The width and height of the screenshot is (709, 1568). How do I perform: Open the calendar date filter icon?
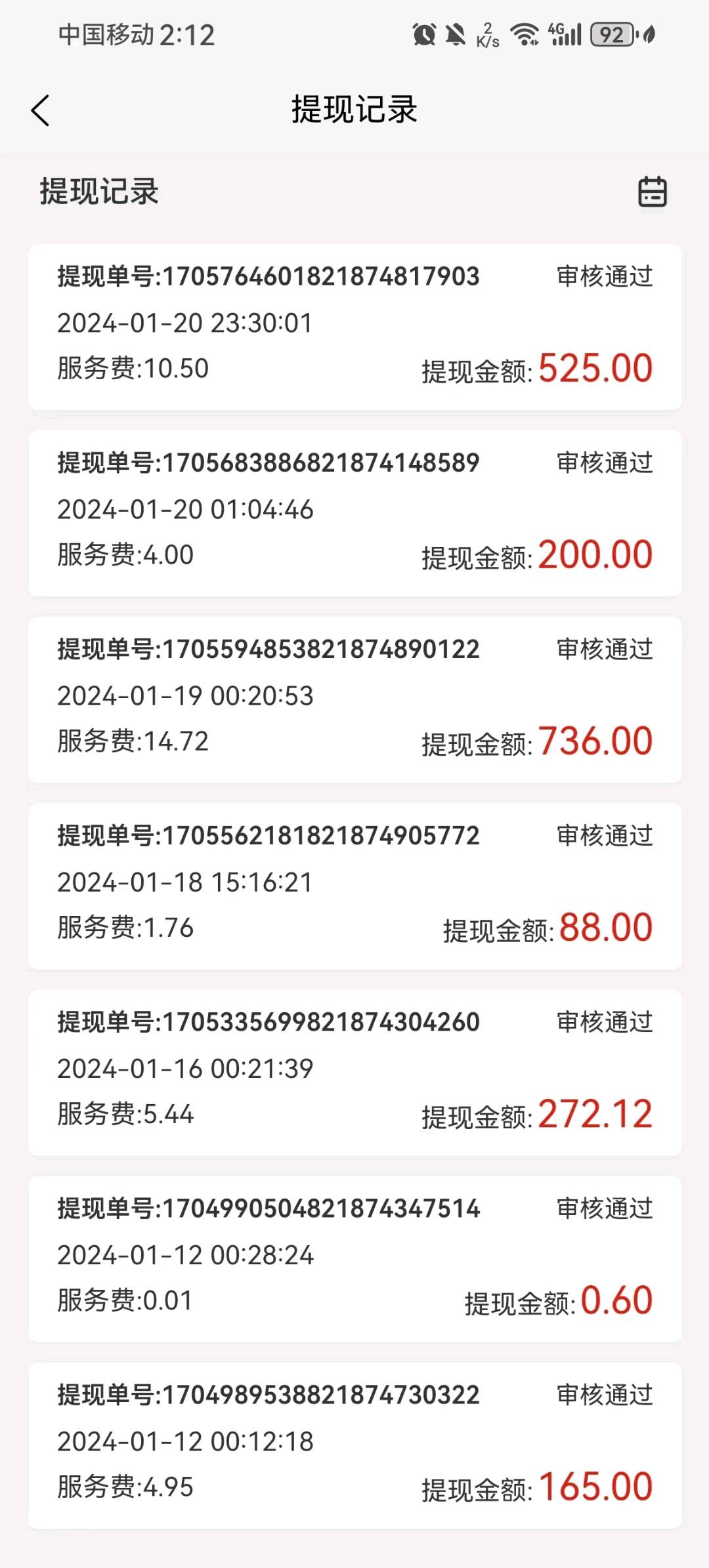point(653,192)
